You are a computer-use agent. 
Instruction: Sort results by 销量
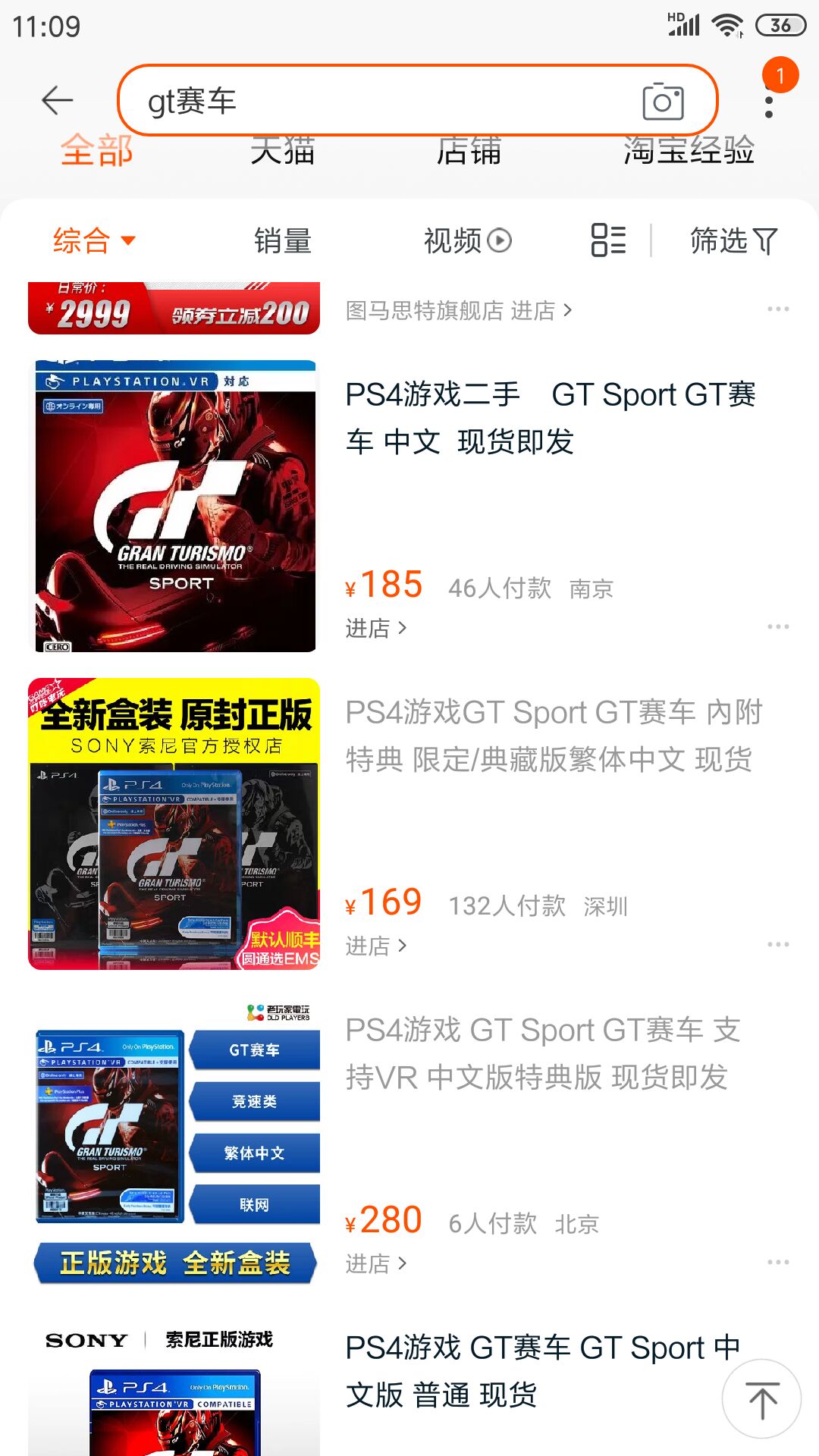[x=282, y=241]
